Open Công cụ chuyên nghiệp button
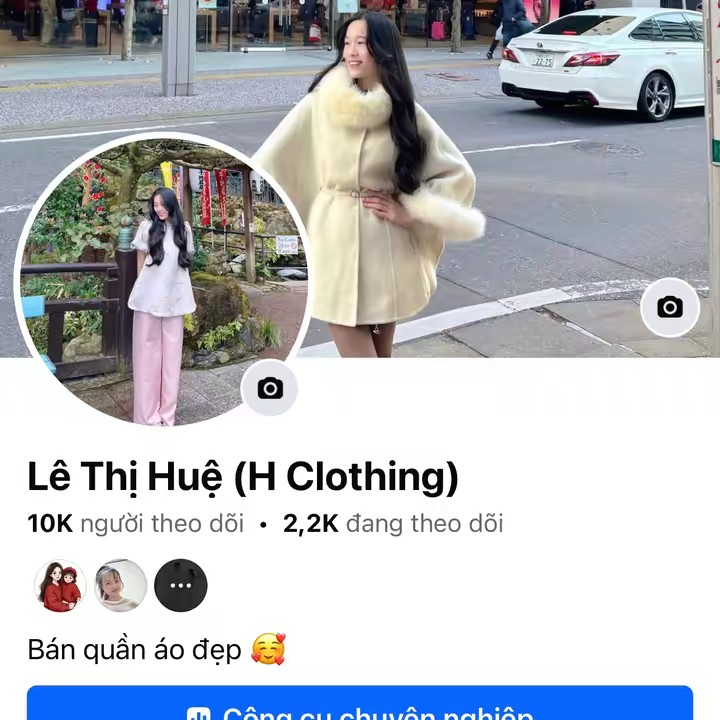Screen dimensions: 720x720 tap(360, 705)
